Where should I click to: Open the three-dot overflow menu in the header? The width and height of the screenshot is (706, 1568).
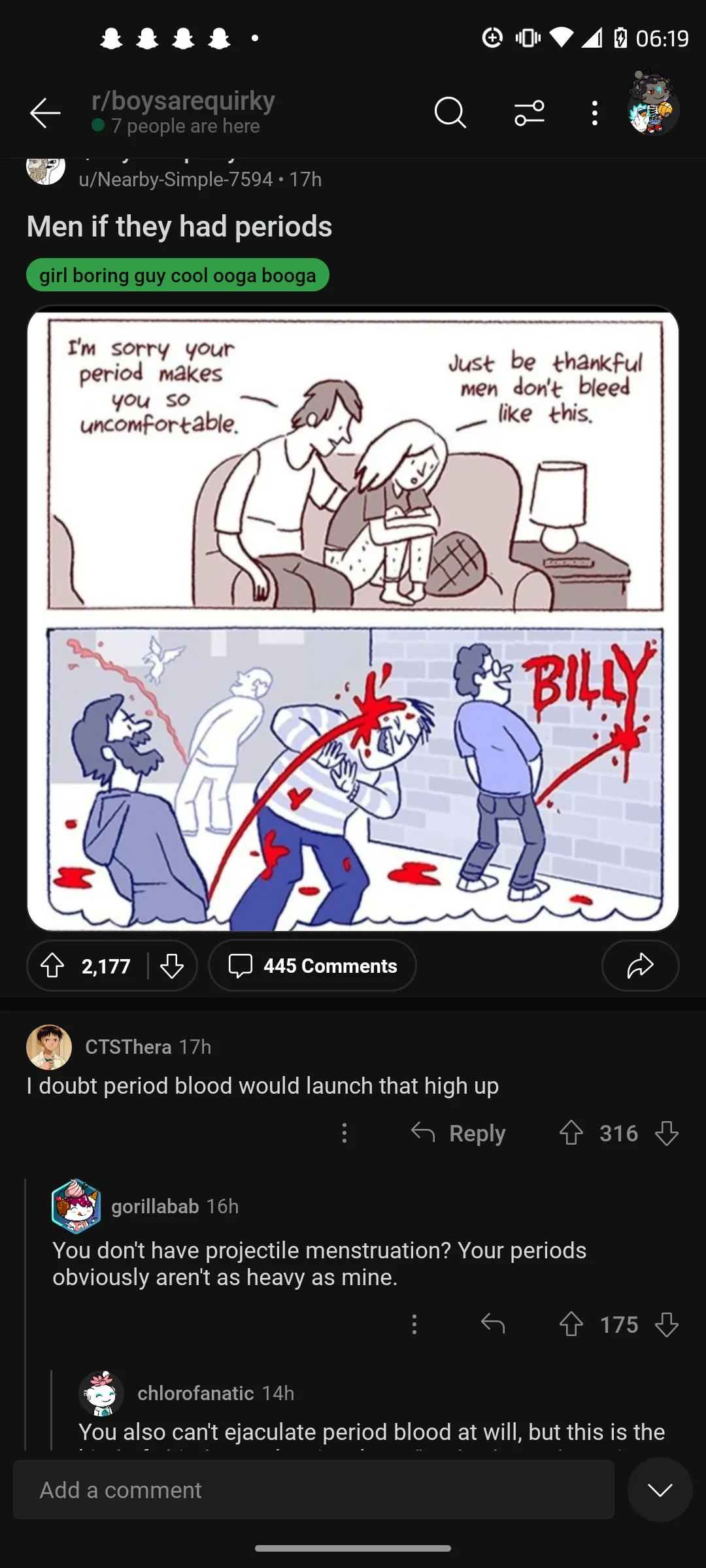click(594, 113)
